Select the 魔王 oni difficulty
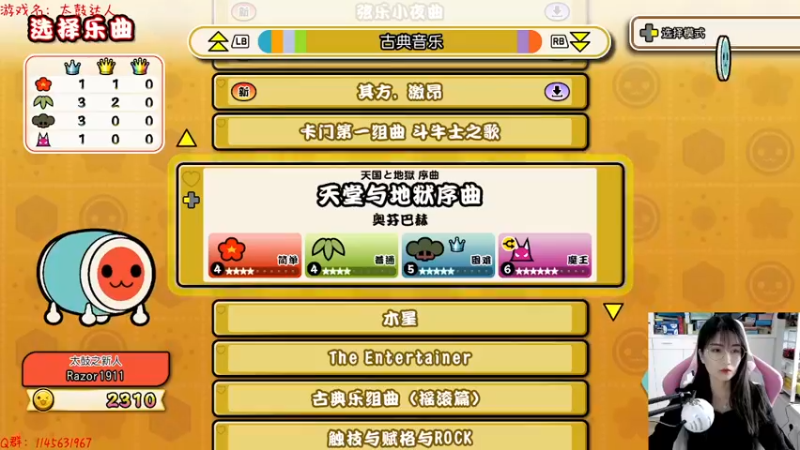 (545, 255)
